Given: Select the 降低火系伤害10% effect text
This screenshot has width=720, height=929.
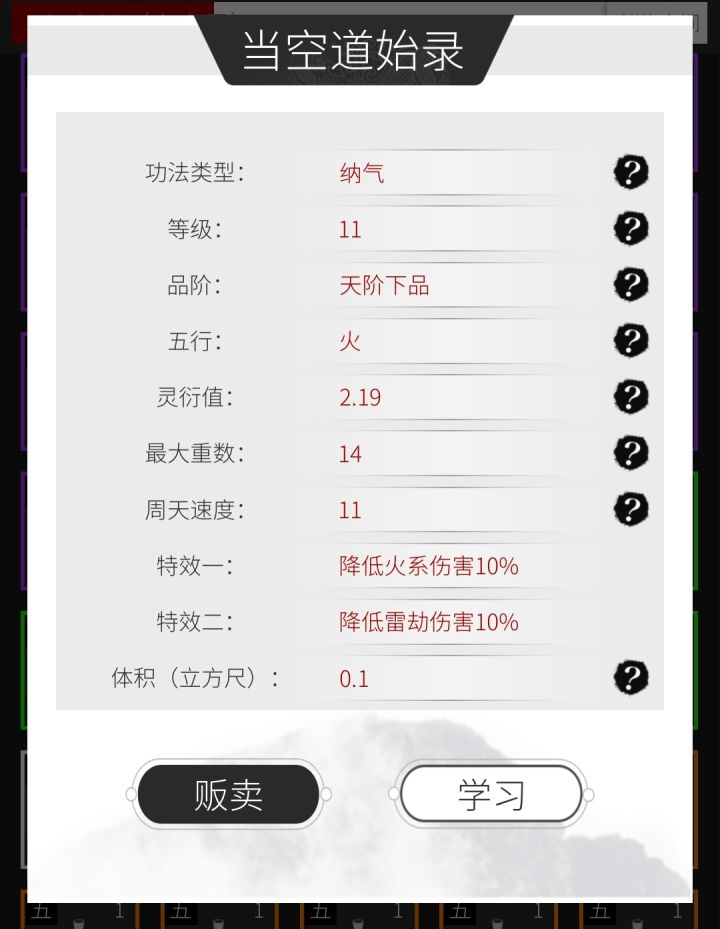Looking at the screenshot, I should [x=427, y=566].
